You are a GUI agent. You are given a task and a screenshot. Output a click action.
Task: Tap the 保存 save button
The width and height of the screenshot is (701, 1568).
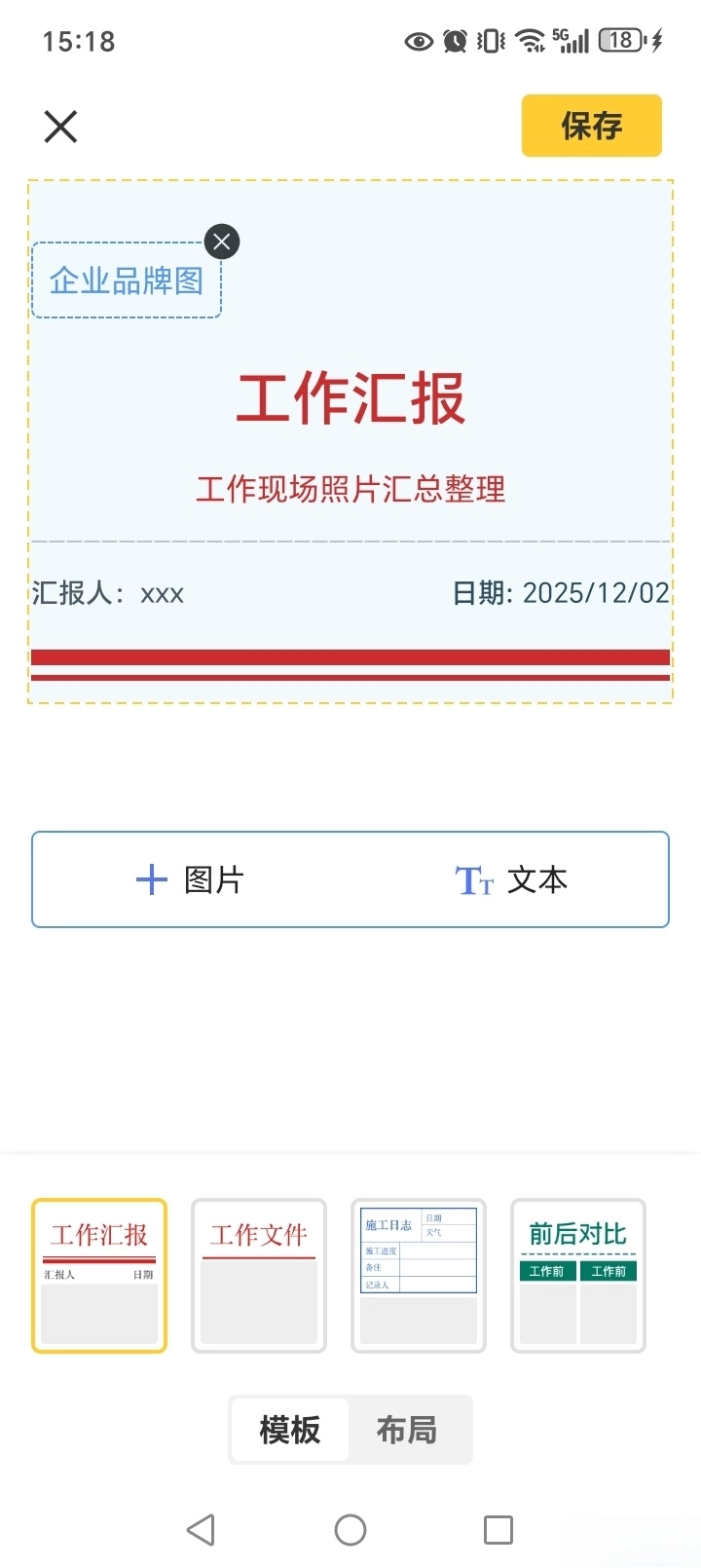pyautogui.click(x=591, y=126)
